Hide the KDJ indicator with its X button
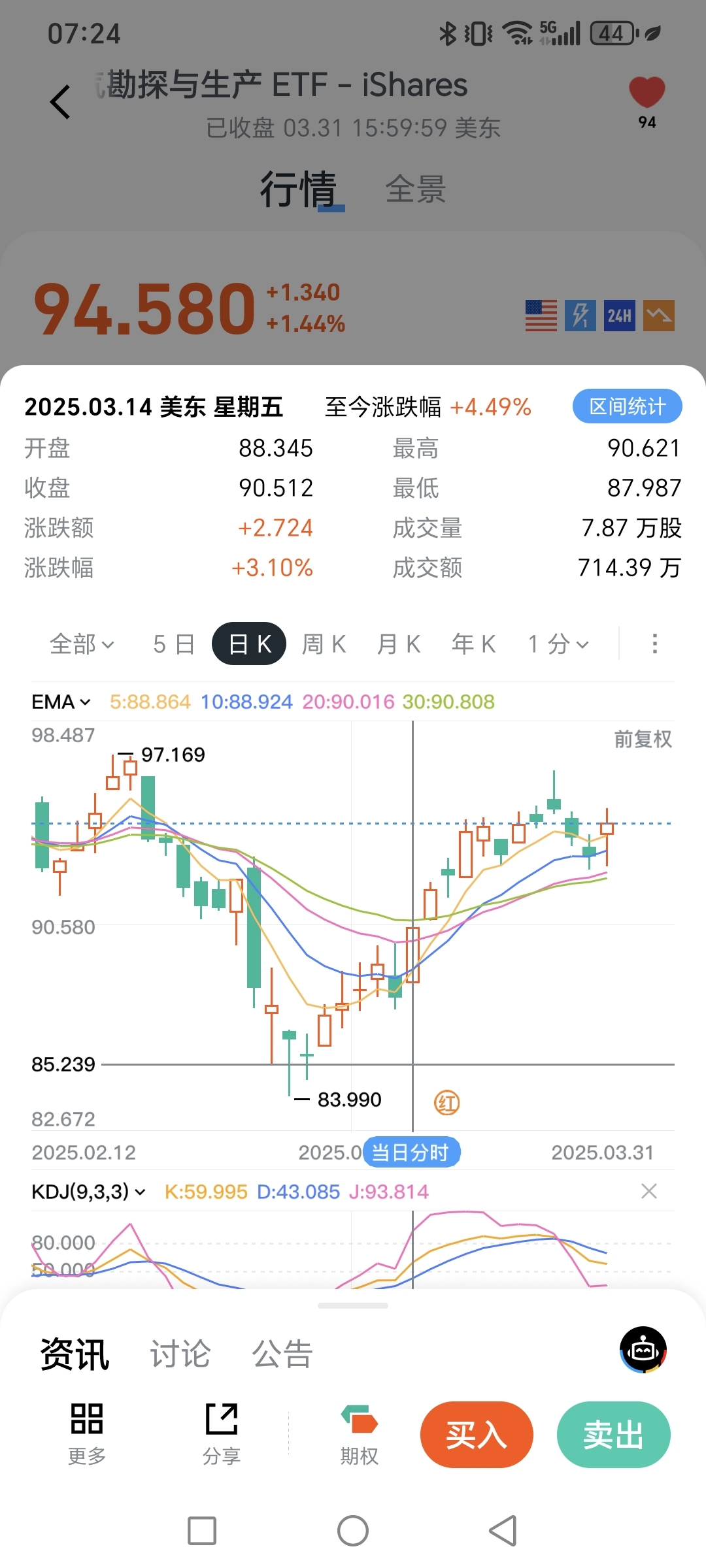This screenshot has width=706, height=1568. click(x=648, y=1192)
